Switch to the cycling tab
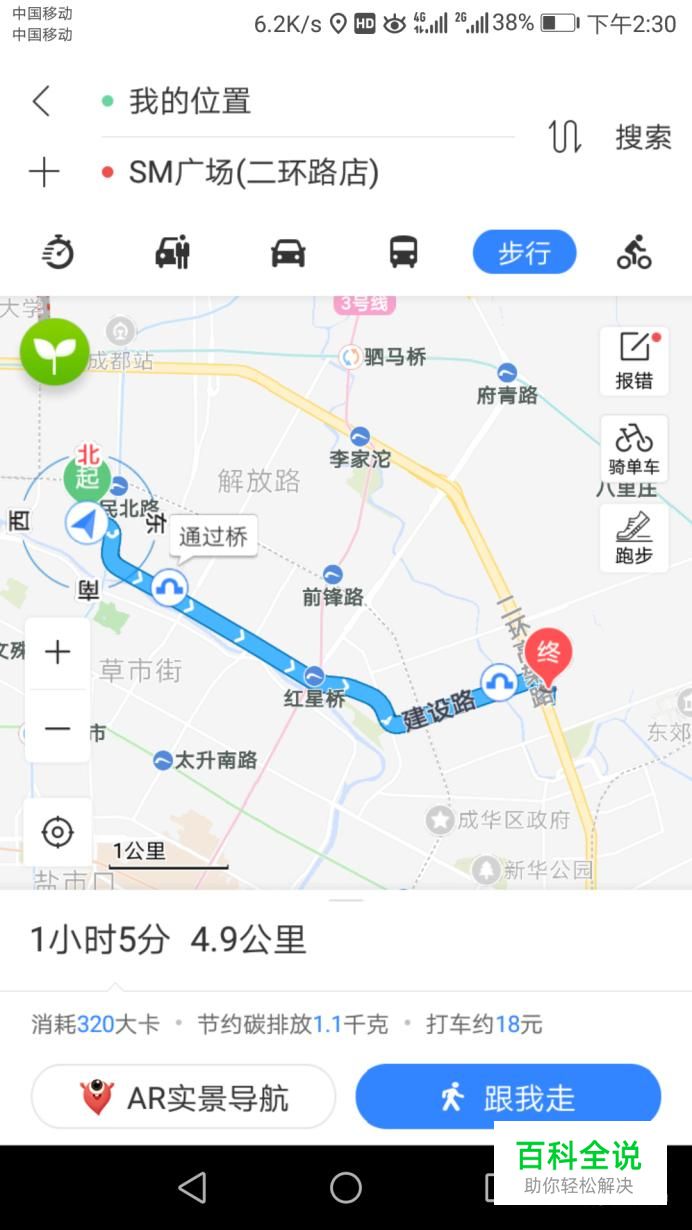The image size is (692, 1230). (x=634, y=252)
